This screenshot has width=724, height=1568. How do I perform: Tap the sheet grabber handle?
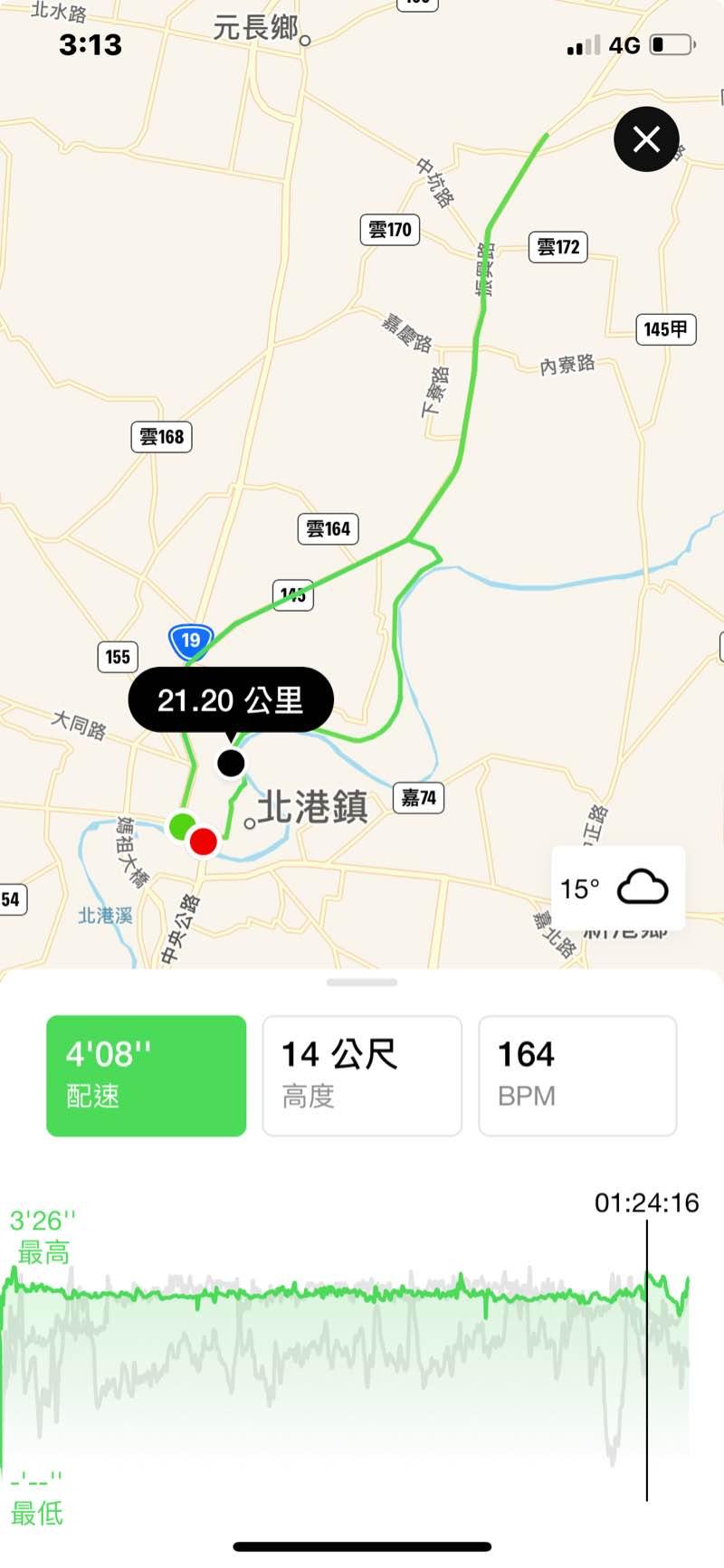click(362, 982)
